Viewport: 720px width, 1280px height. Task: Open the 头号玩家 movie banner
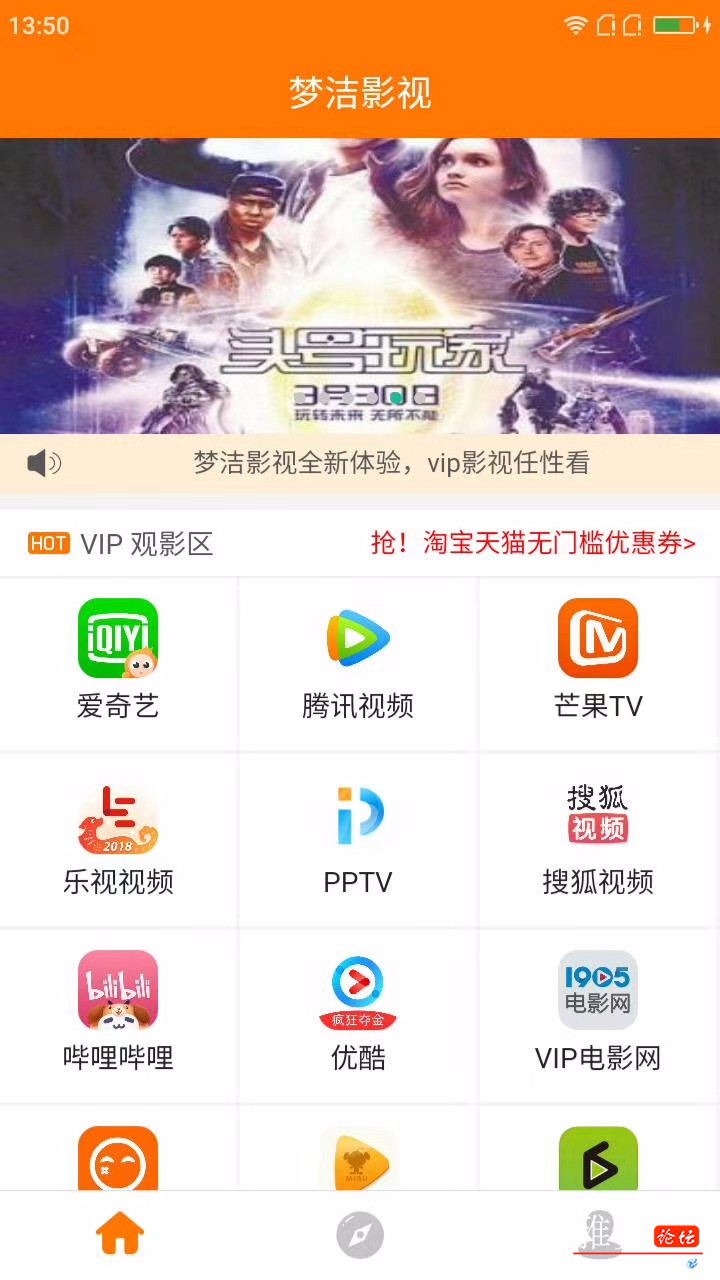360,285
